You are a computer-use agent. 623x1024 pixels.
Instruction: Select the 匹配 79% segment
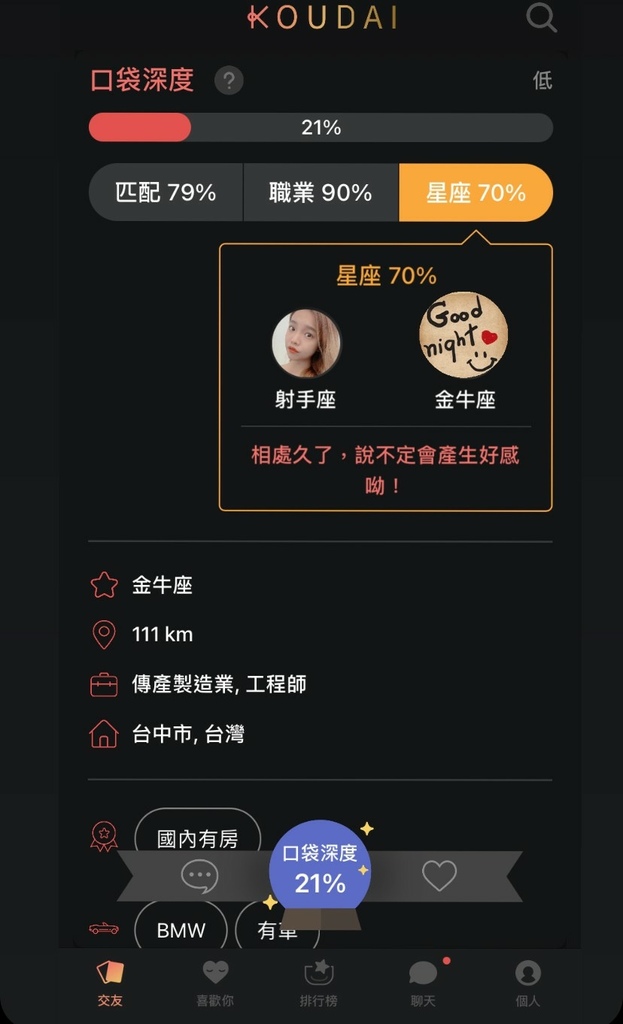pos(166,192)
